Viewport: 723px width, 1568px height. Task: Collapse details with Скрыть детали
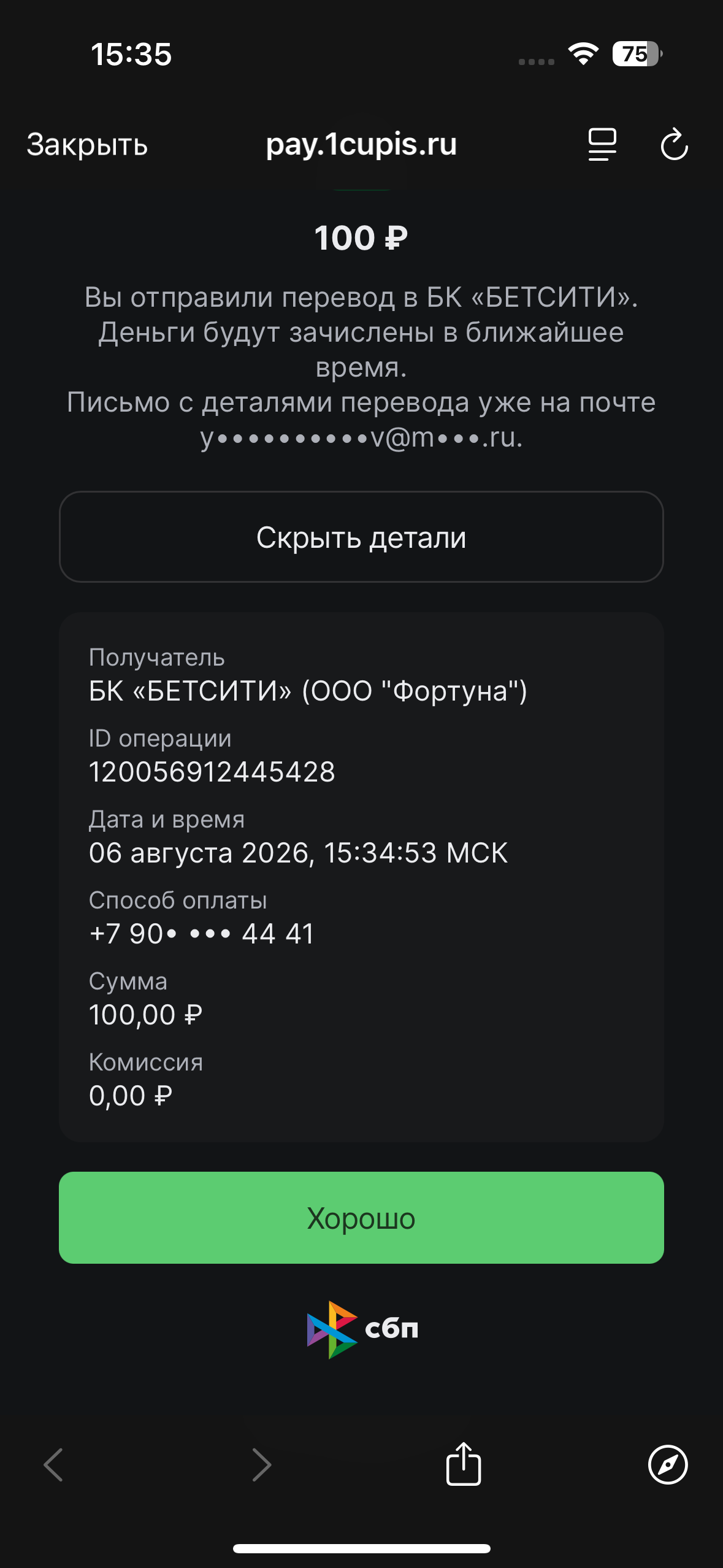coord(361,537)
